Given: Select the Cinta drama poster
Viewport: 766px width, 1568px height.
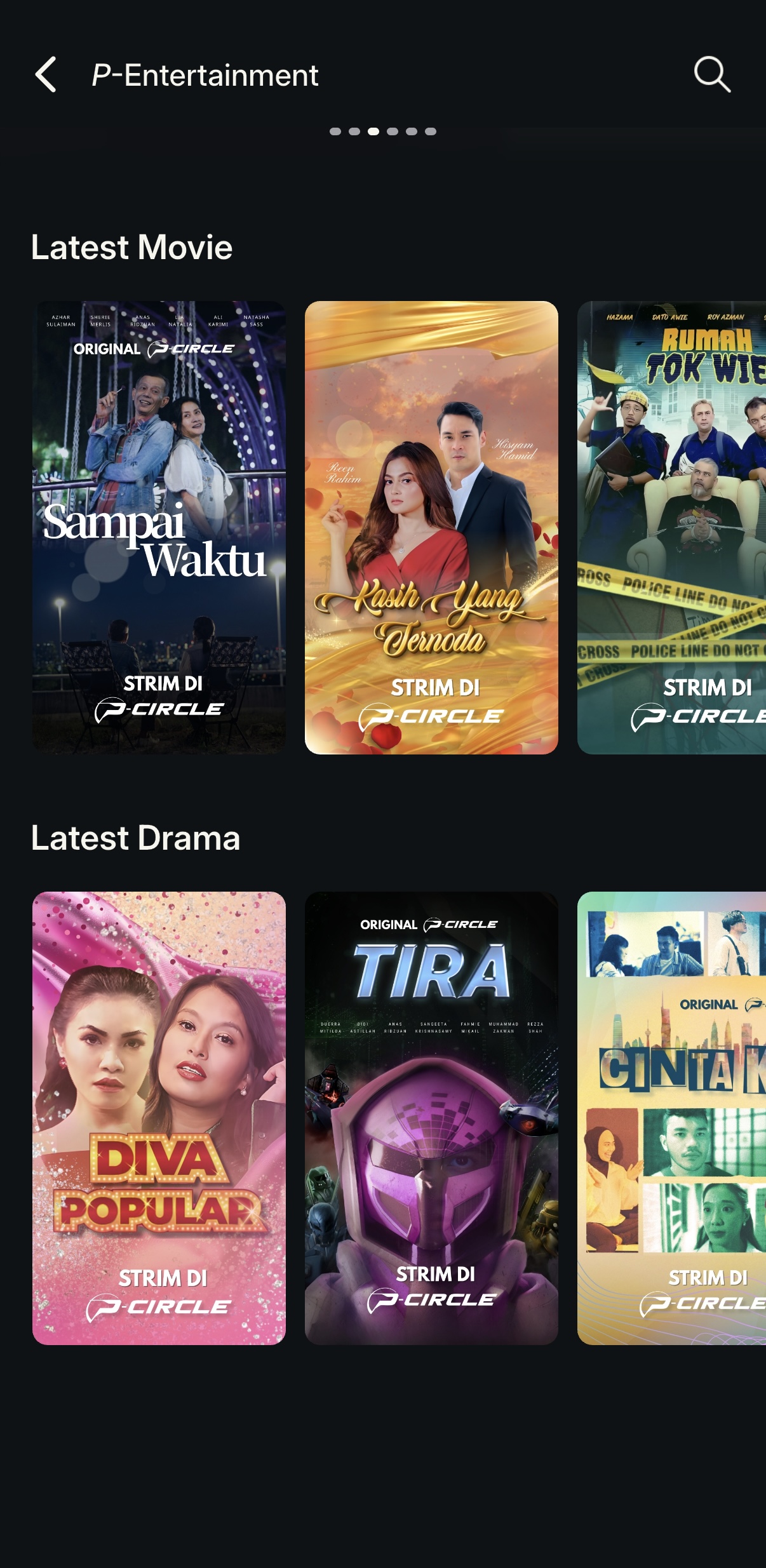Looking at the screenshot, I should tap(671, 1118).
